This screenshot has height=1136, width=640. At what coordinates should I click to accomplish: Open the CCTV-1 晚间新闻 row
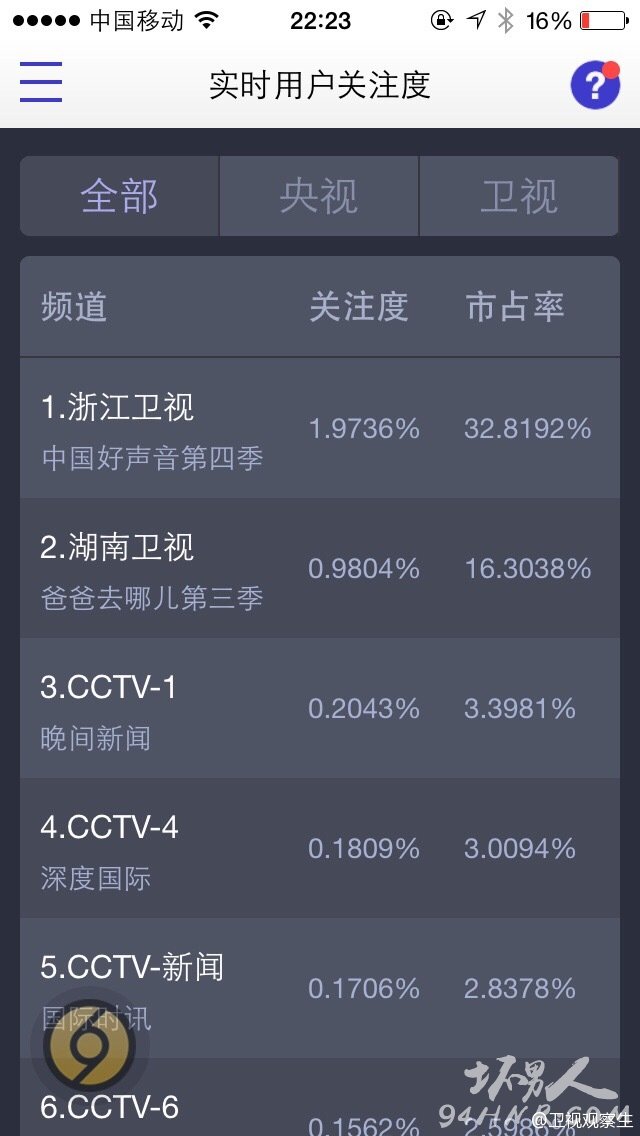[320, 709]
